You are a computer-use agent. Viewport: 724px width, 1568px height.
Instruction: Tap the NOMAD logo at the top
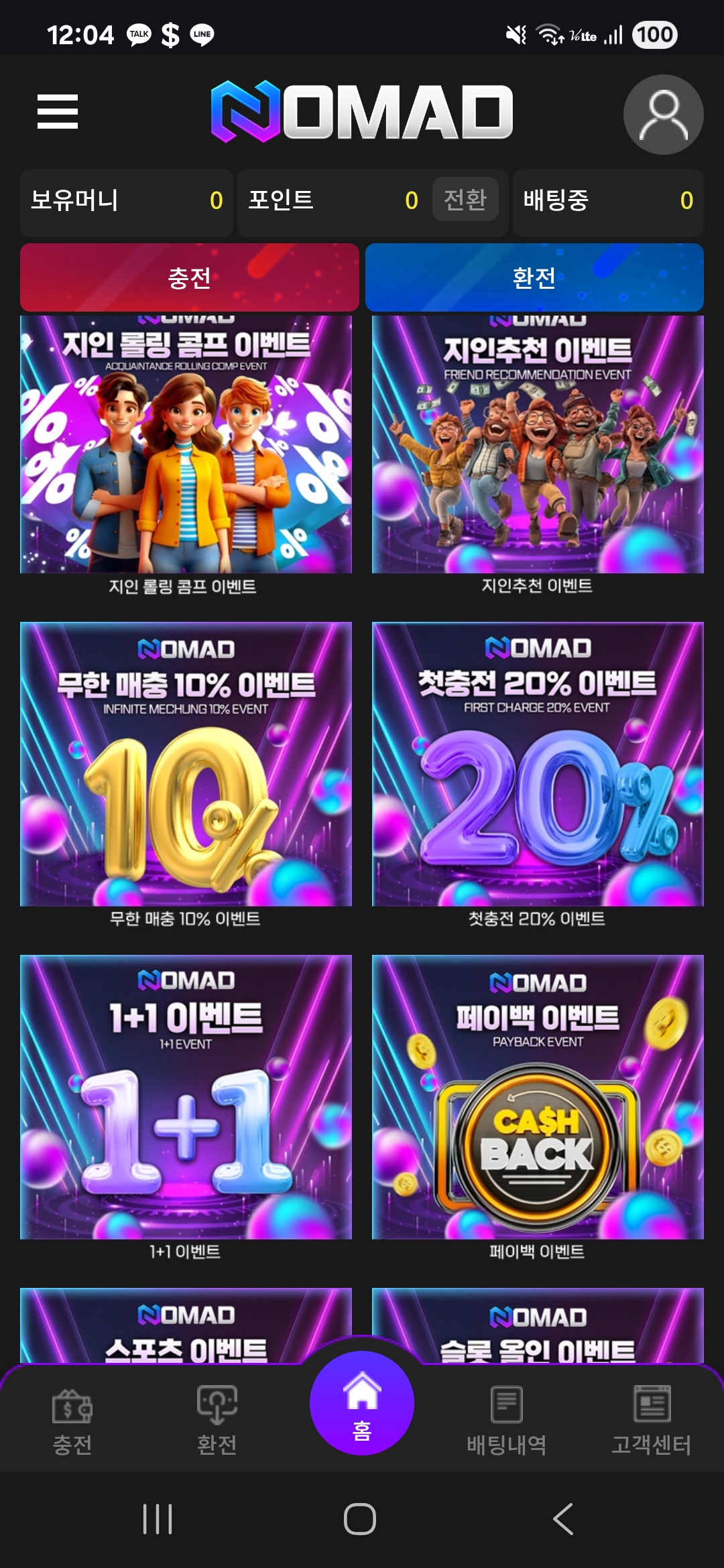[362, 113]
